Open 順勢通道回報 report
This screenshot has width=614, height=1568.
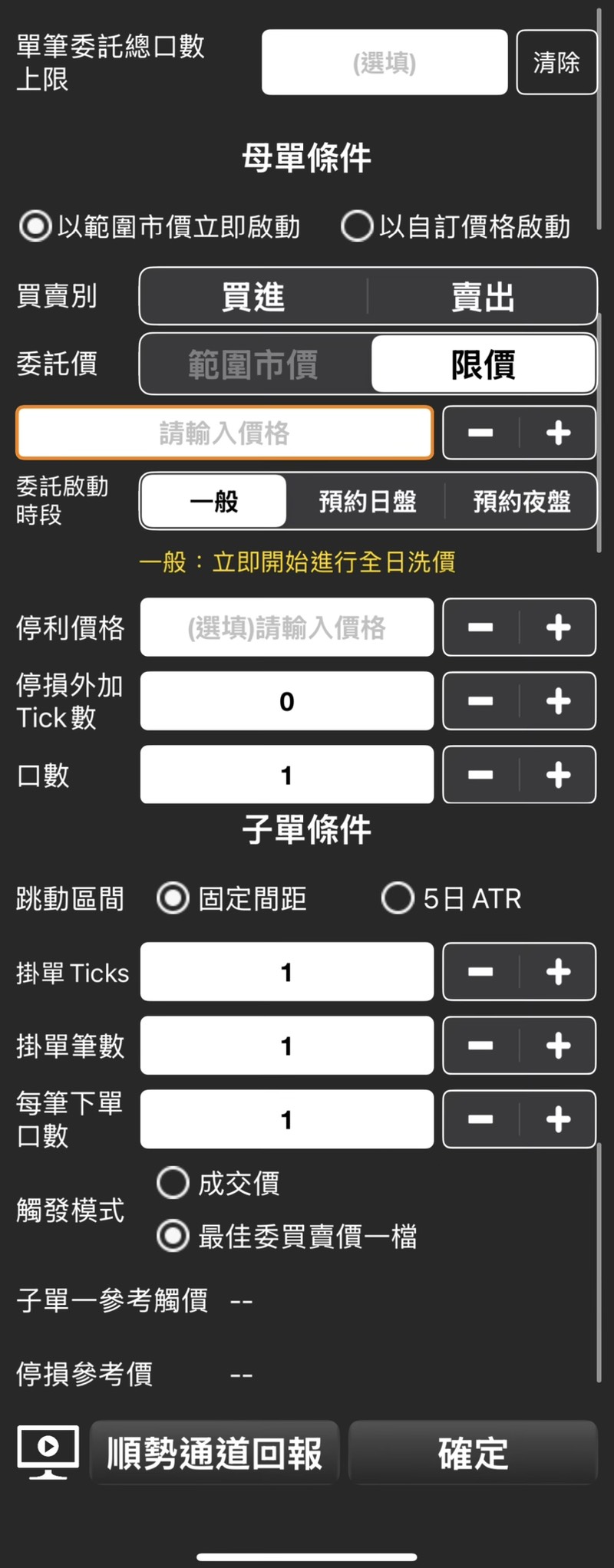pos(214,1453)
